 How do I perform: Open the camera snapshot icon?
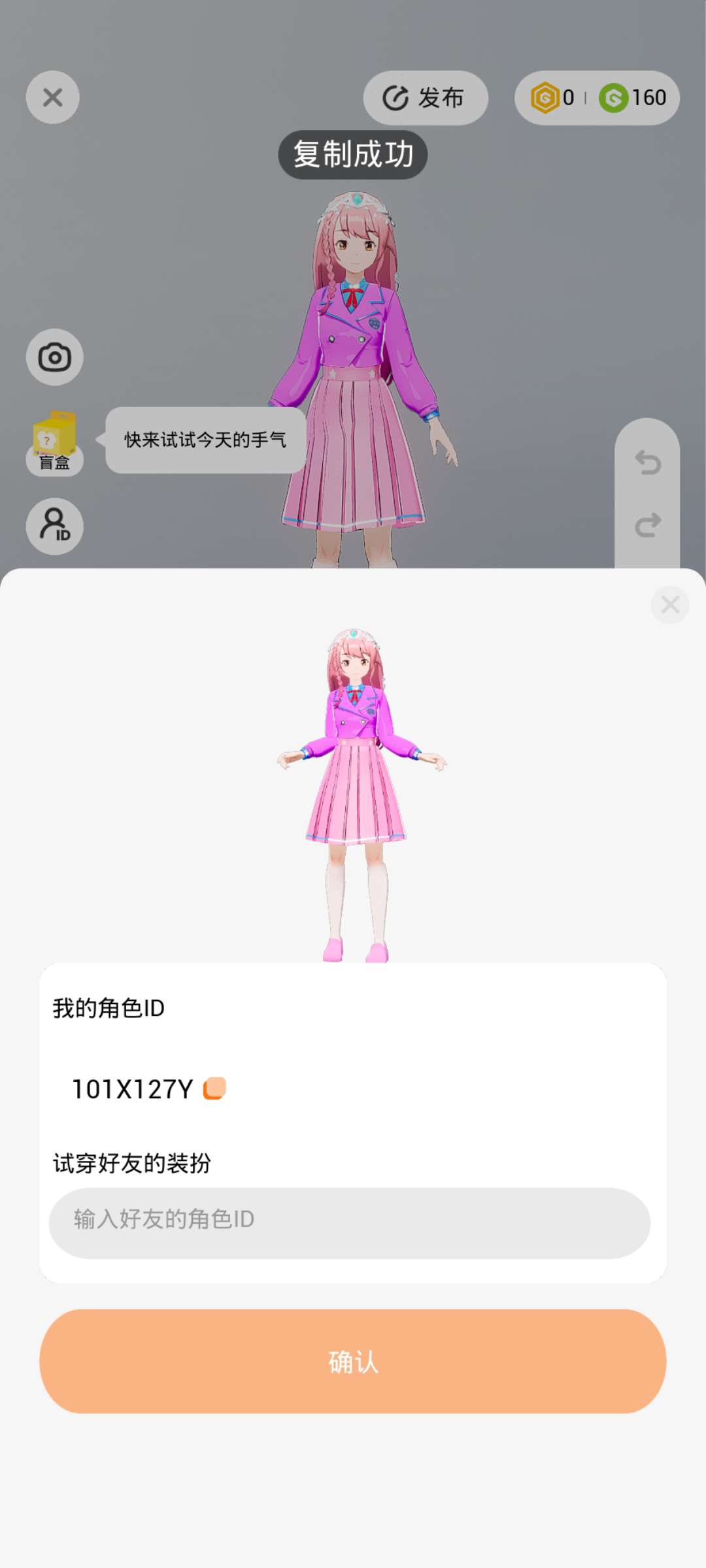pos(55,357)
